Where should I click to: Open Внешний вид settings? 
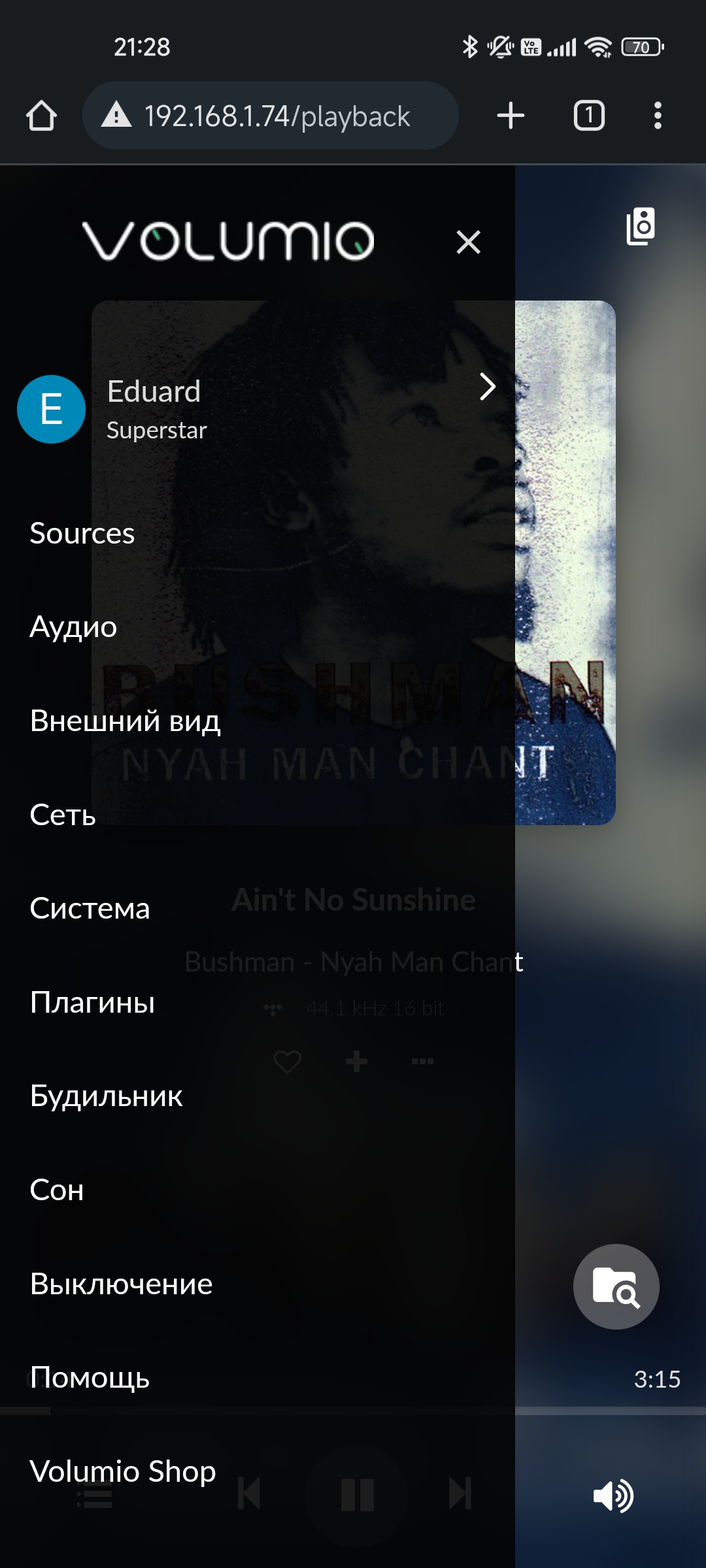125,721
